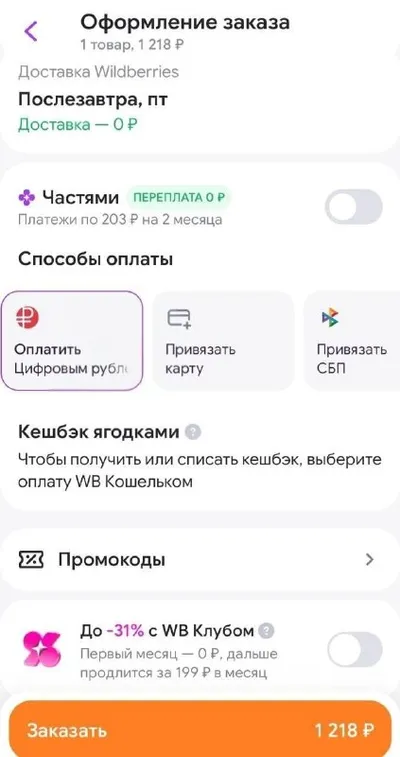Turn on the WB Клуб switch
400x757 pixels.
tap(355, 649)
